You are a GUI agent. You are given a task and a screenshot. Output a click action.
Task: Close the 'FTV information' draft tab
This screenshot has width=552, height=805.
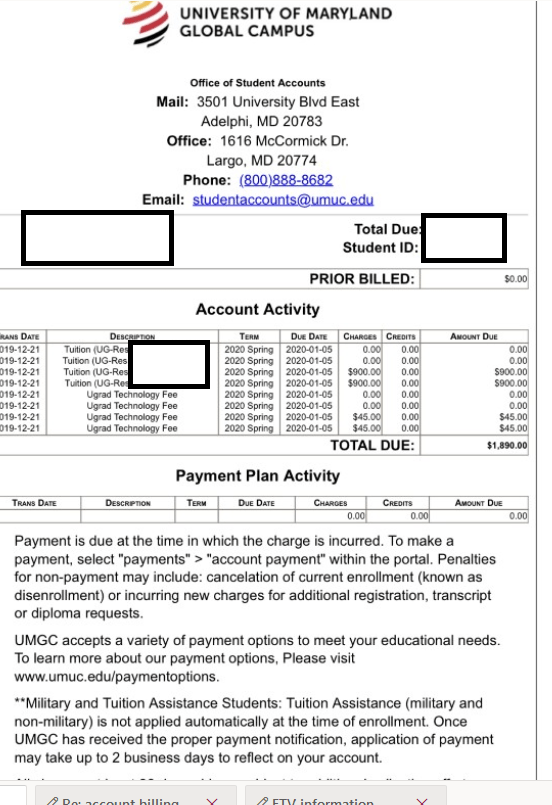(x=422, y=800)
